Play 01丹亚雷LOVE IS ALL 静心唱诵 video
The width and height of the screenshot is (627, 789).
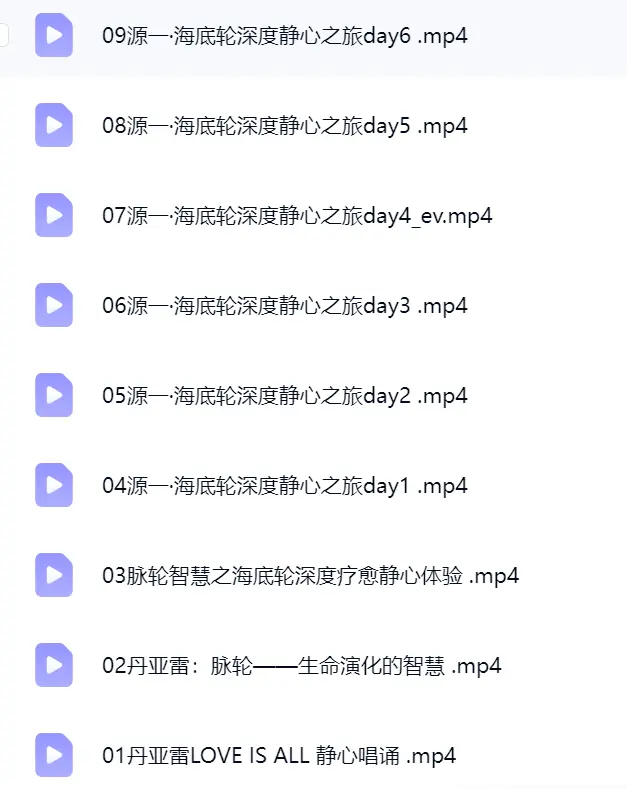click(x=279, y=756)
